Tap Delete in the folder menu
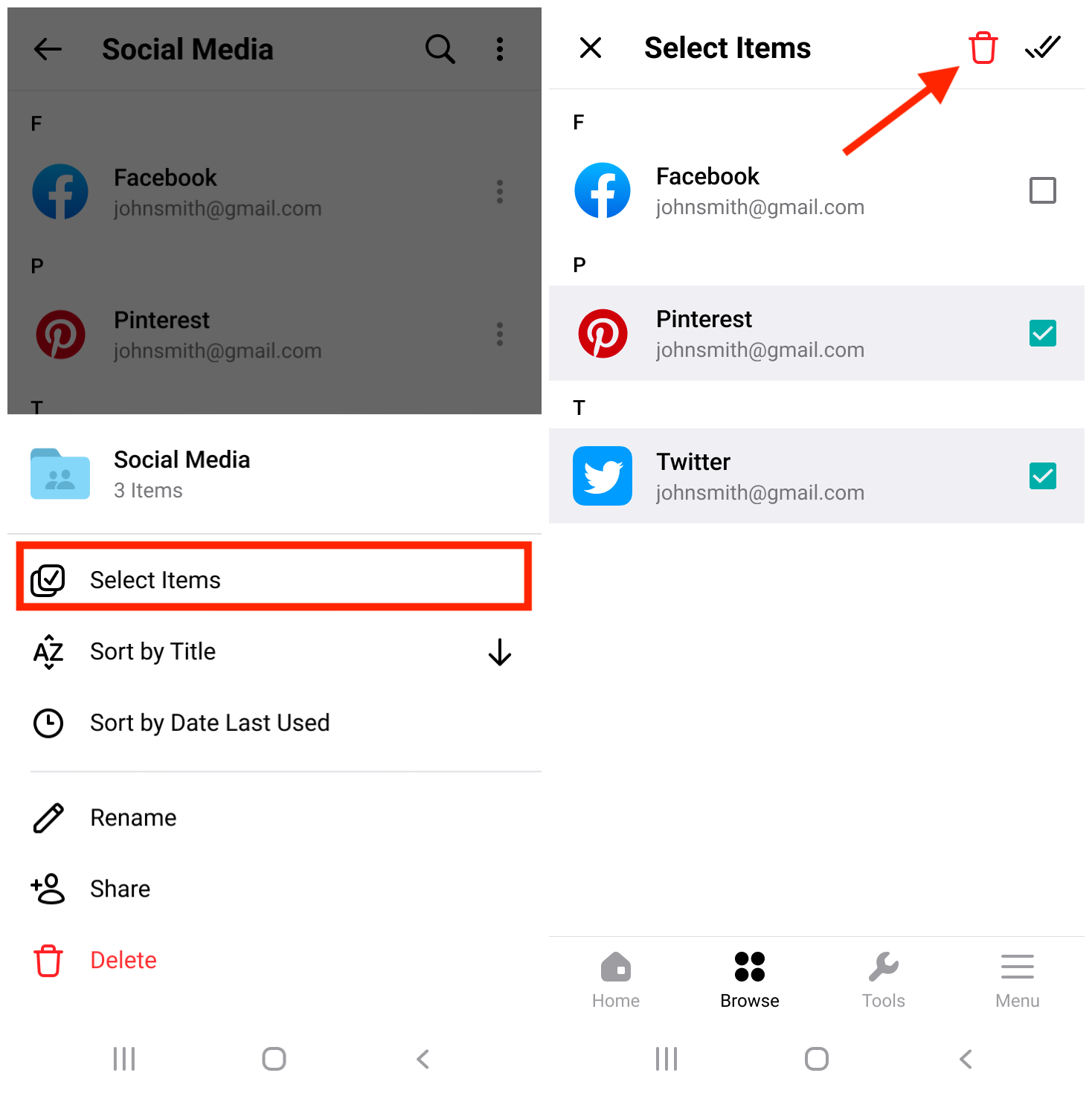The height and width of the screenshot is (1099, 1092). click(x=123, y=961)
